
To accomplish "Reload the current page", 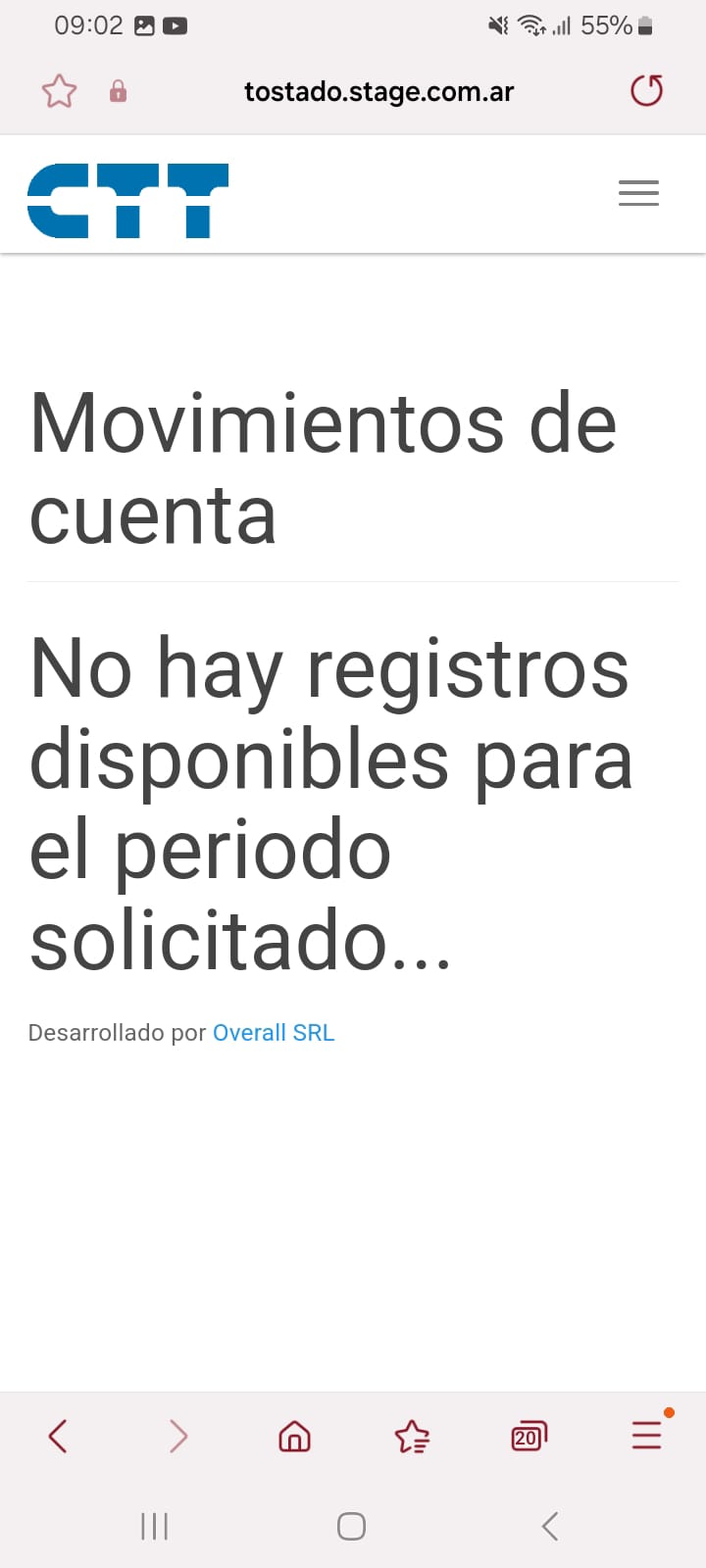I will click(x=646, y=91).
